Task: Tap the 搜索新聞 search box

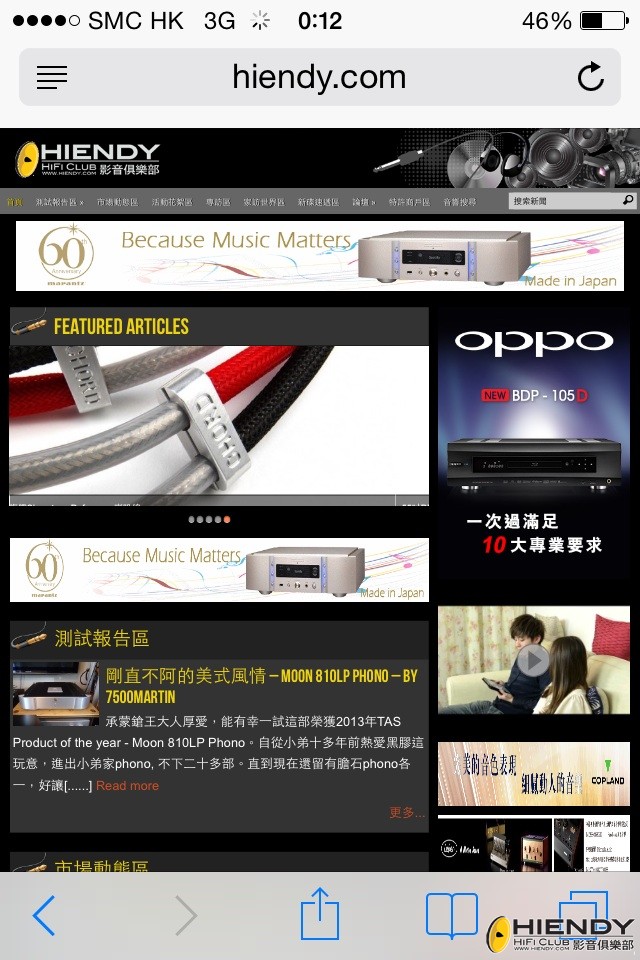Action: click(x=564, y=201)
